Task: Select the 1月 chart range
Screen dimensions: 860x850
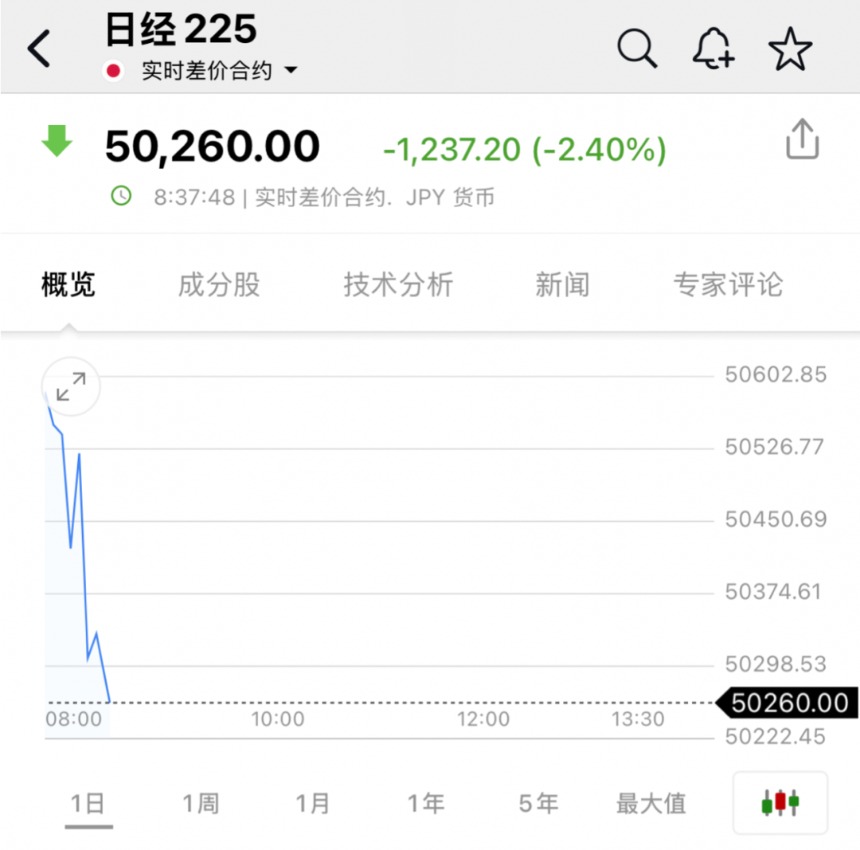Action: pyautogui.click(x=313, y=804)
